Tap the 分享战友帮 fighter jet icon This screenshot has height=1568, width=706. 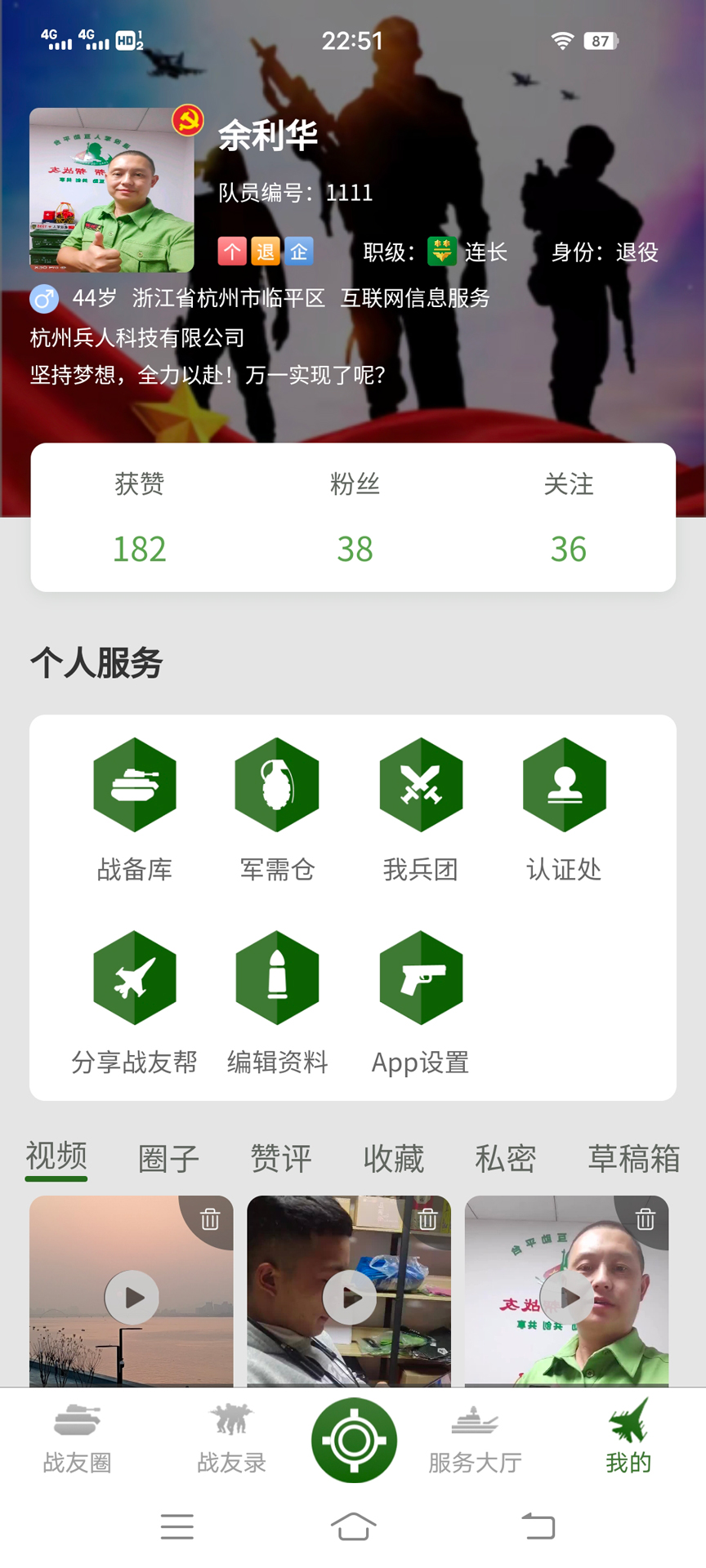point(135,978)
